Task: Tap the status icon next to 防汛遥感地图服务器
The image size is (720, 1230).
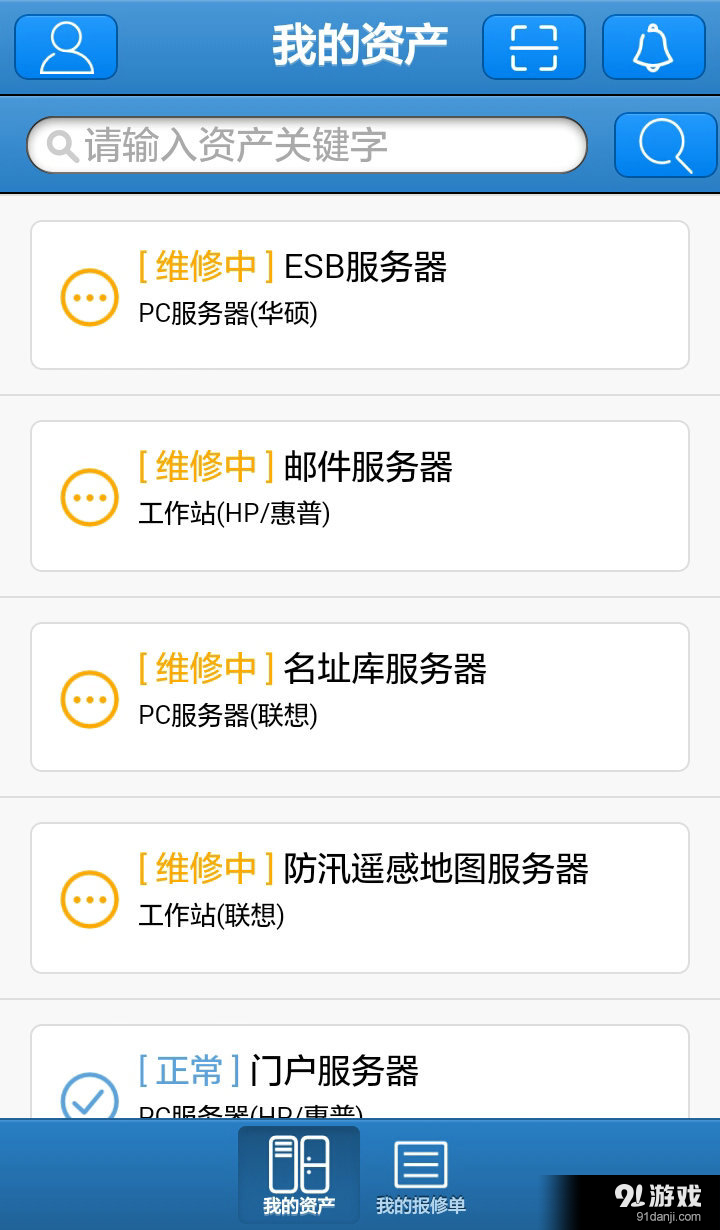Action: (x=89, y=897)
